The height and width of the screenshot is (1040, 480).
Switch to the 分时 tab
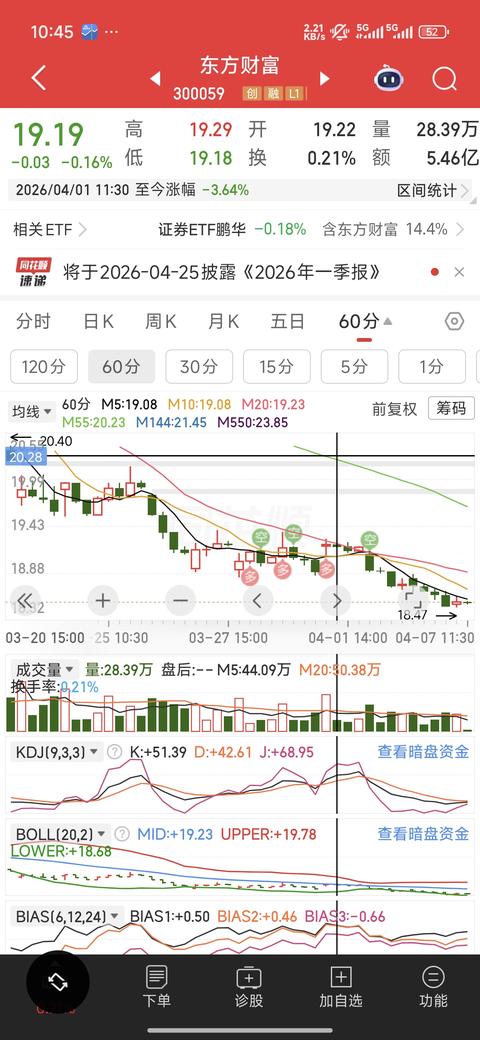[x=33, y=322]
